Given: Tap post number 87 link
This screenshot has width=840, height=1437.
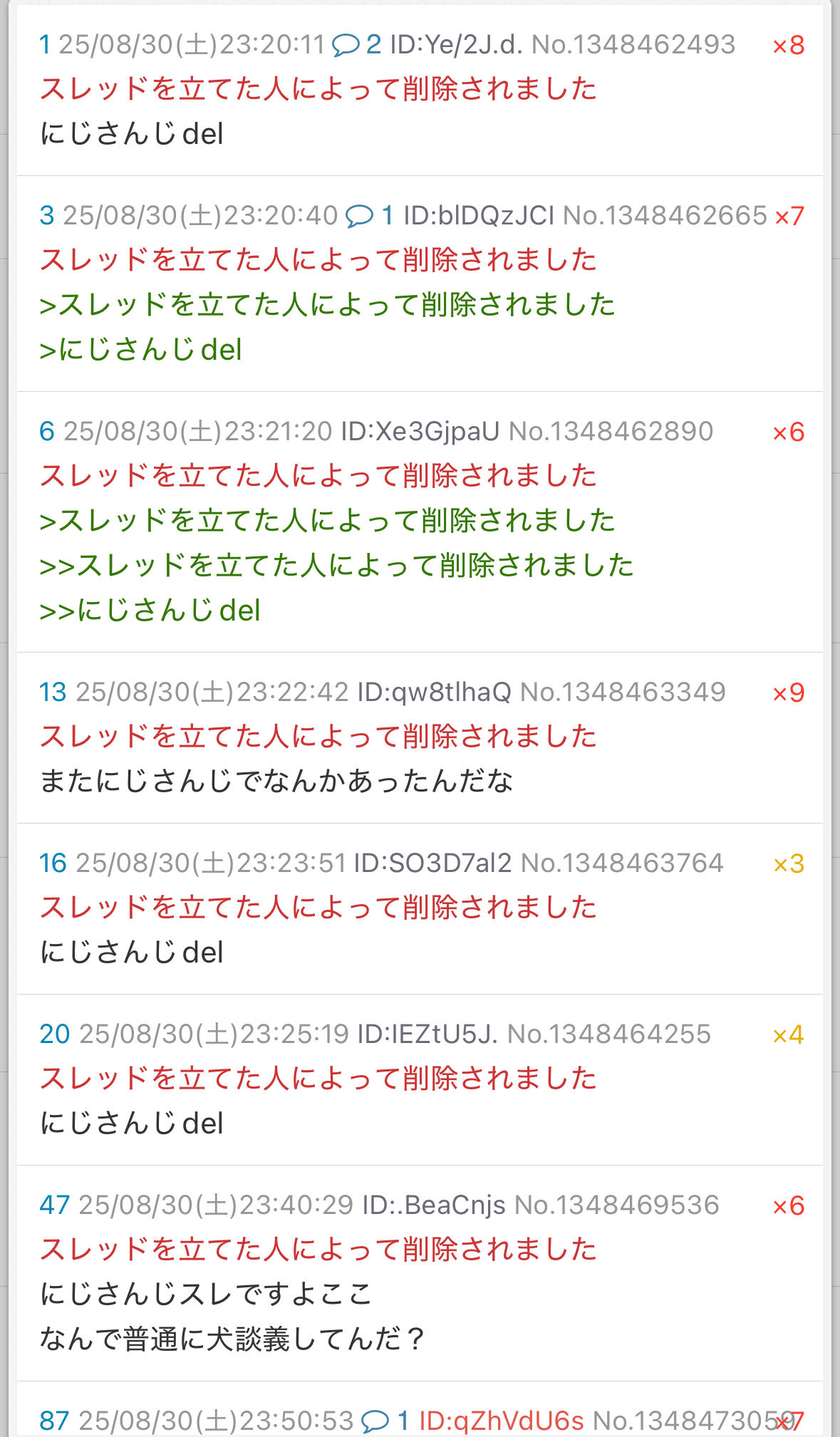Looking at the screenshot, I should point(54,1421).
